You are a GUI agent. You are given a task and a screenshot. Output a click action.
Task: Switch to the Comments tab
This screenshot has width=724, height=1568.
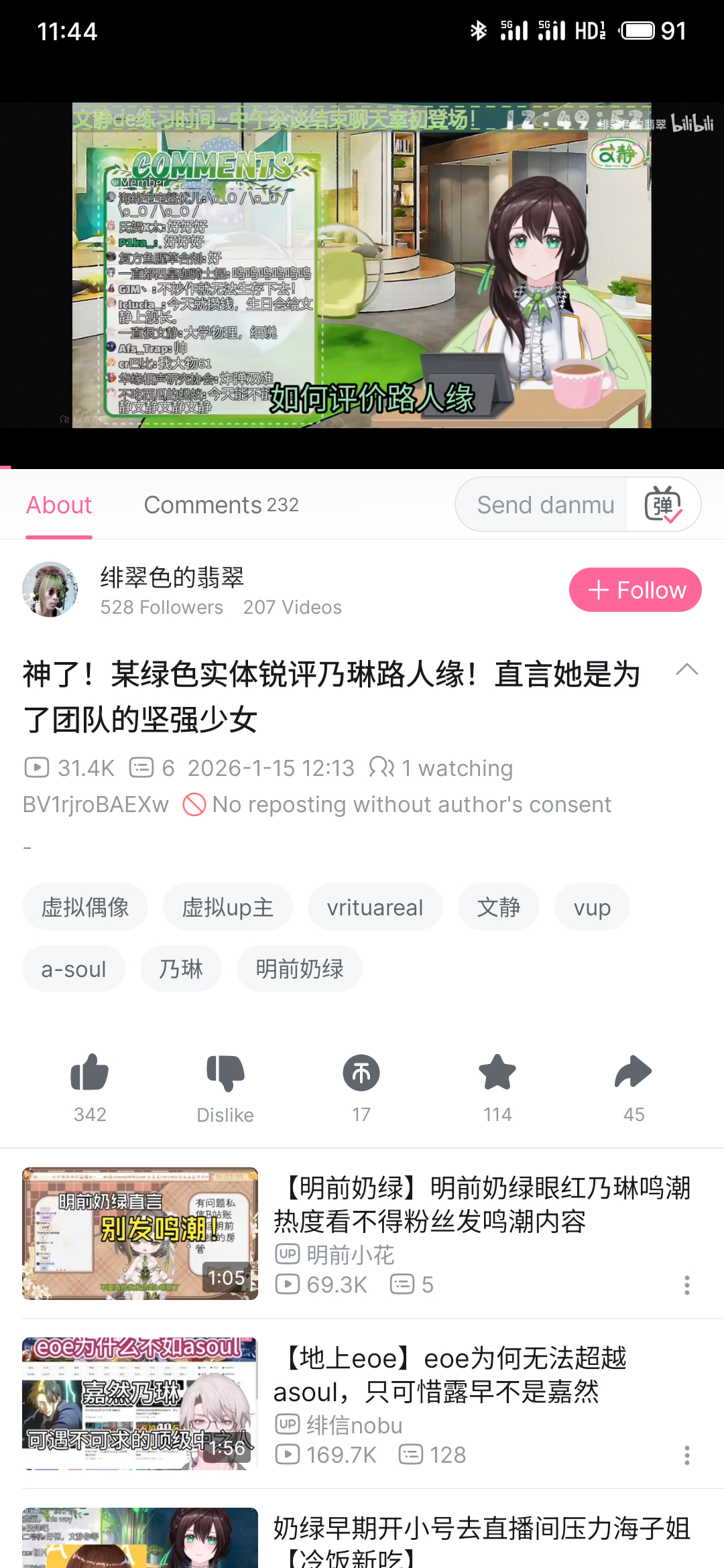tap(221, 505)
